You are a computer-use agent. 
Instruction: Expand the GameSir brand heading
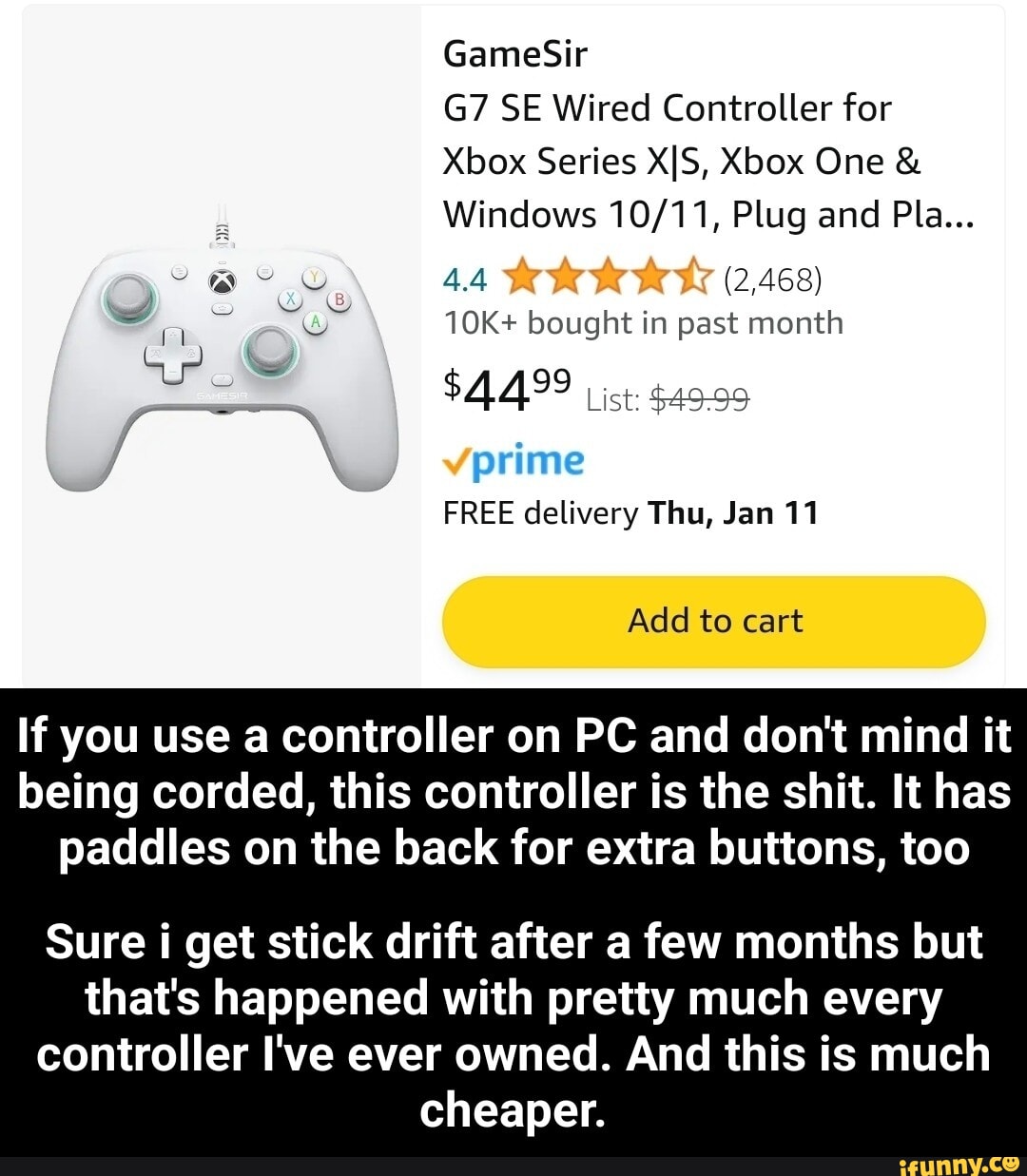[x=514, y=53]
